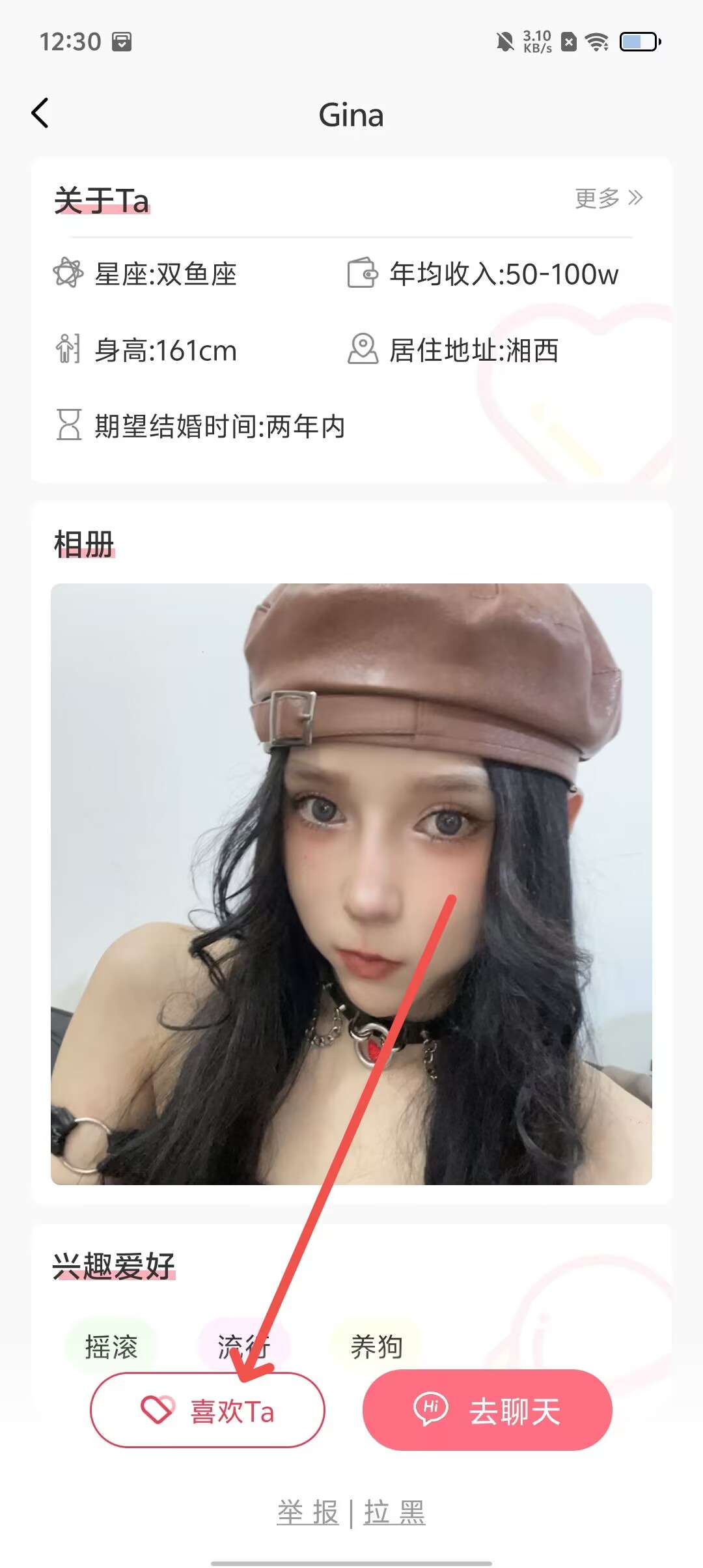703x1568 pixels.
Task: Open Gina's album photo
Action: click(x=351, y=884)
